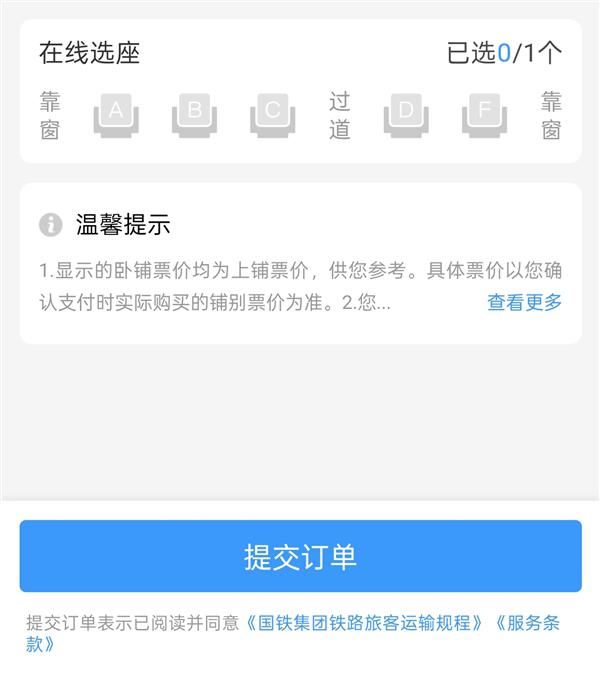Image resolution: width=600 pixels, height=689 pixels.
Task: Select window seat A
Action: (x=116, y=116)
